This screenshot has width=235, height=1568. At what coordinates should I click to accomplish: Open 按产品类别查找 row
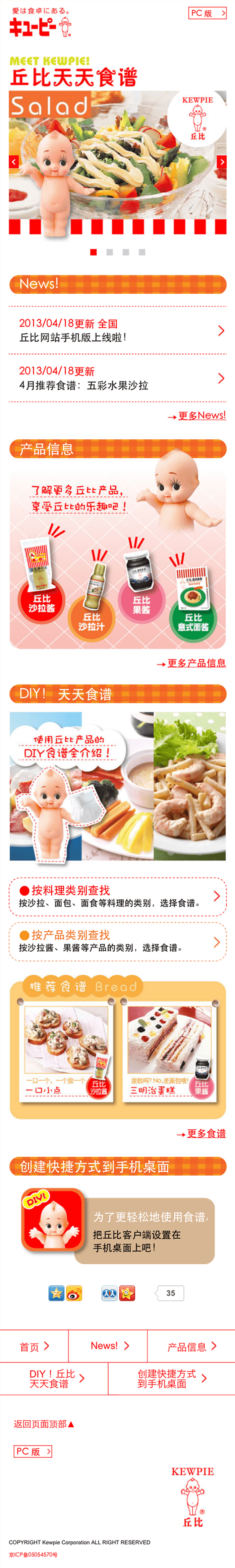(x=117, y=942)
